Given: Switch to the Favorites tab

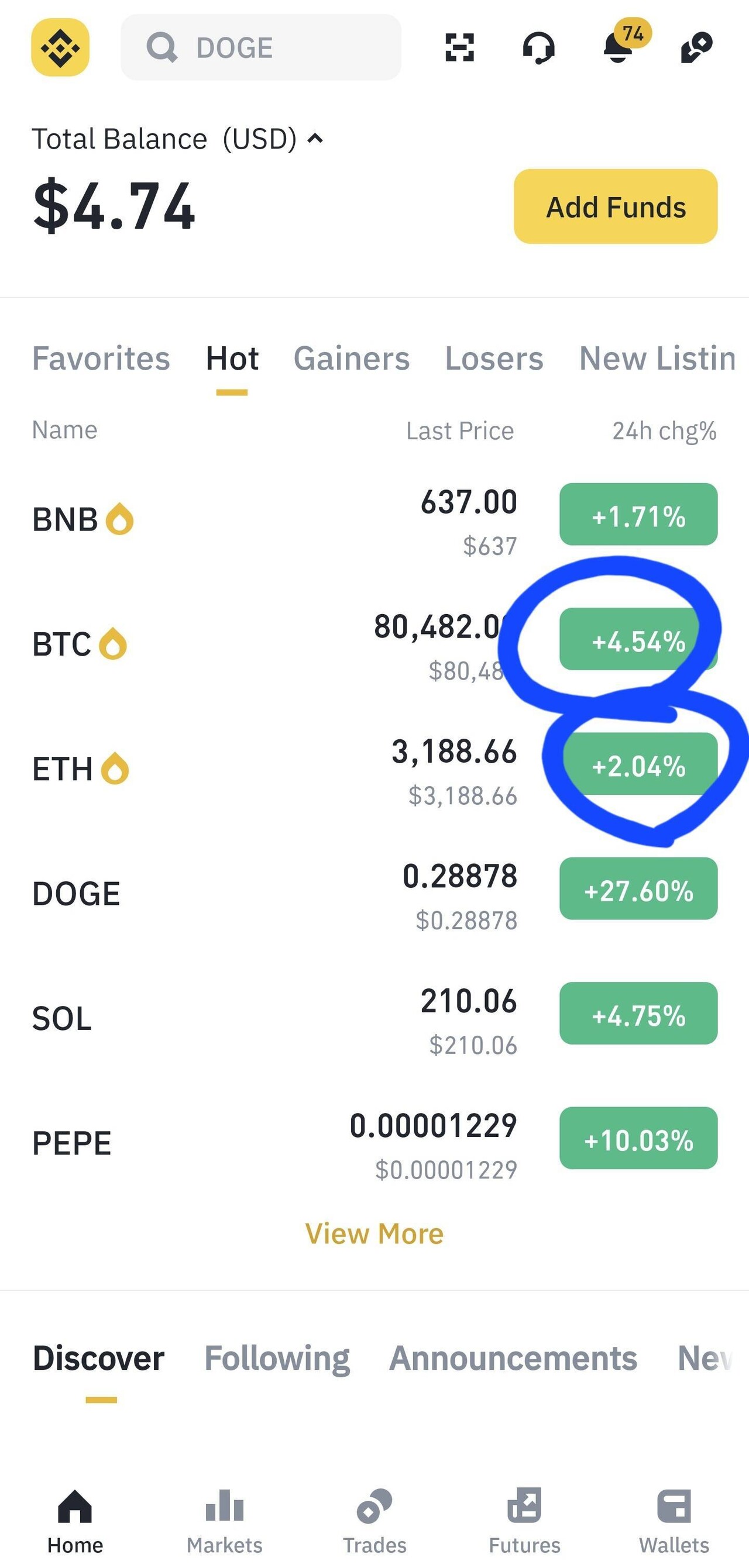Looking at the screenshot, I should click(101, 358).
